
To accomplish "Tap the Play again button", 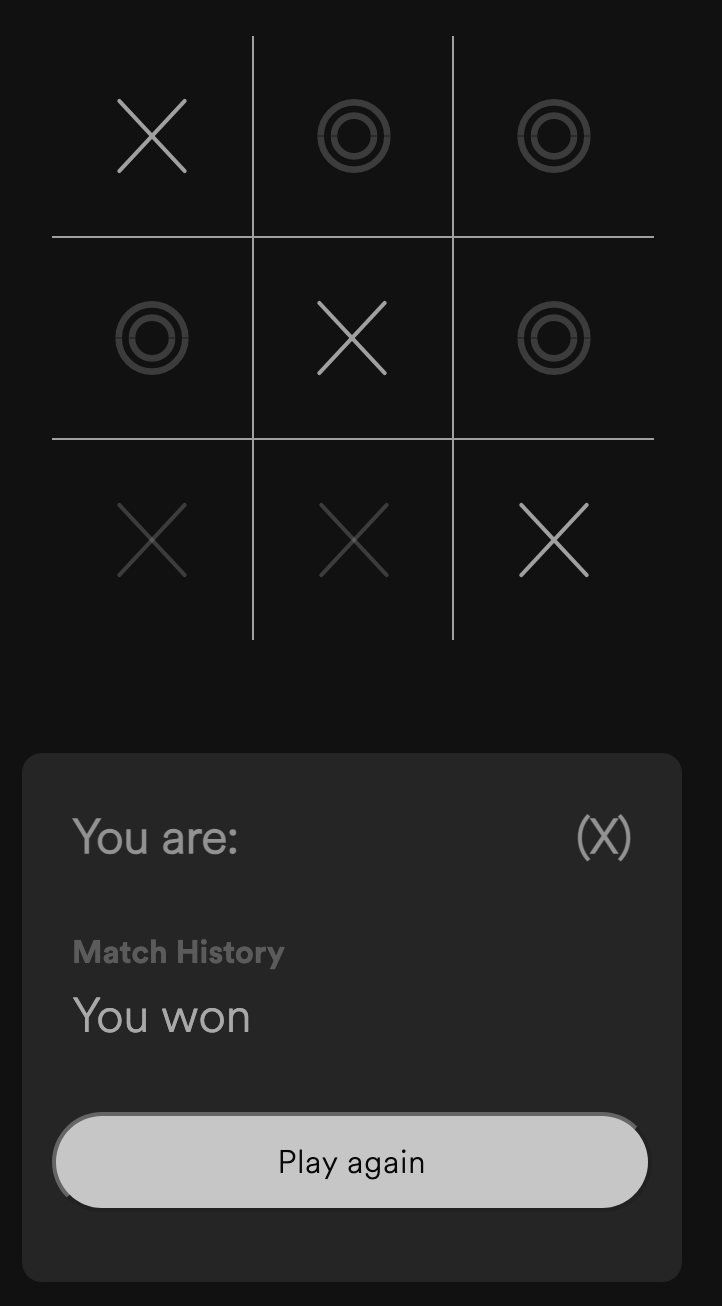I will tap(351, 1161).
